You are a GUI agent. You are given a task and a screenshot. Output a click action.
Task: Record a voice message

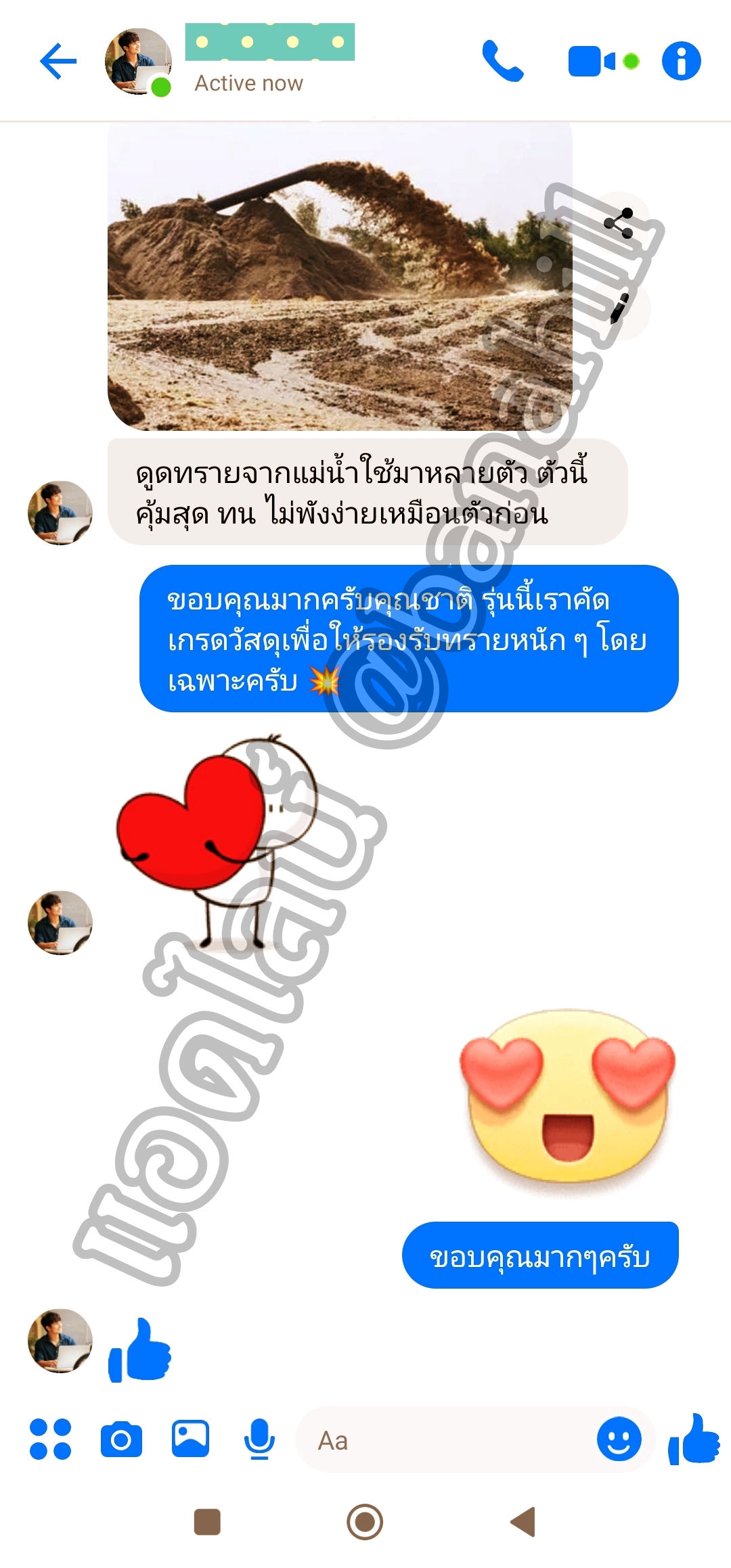pyautogui.click(x=259, y=1439)
